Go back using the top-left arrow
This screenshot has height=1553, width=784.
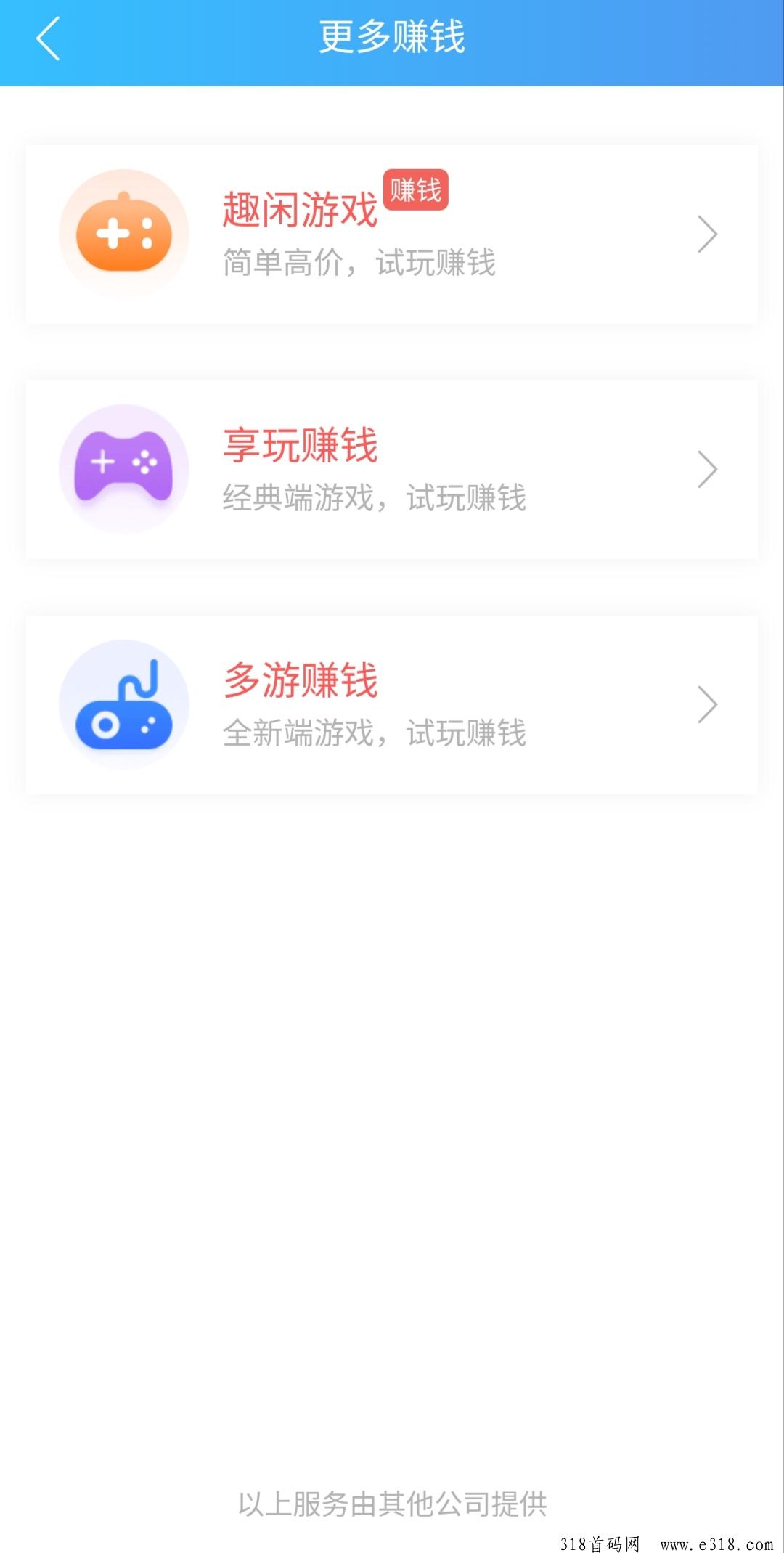pos(48,38)
